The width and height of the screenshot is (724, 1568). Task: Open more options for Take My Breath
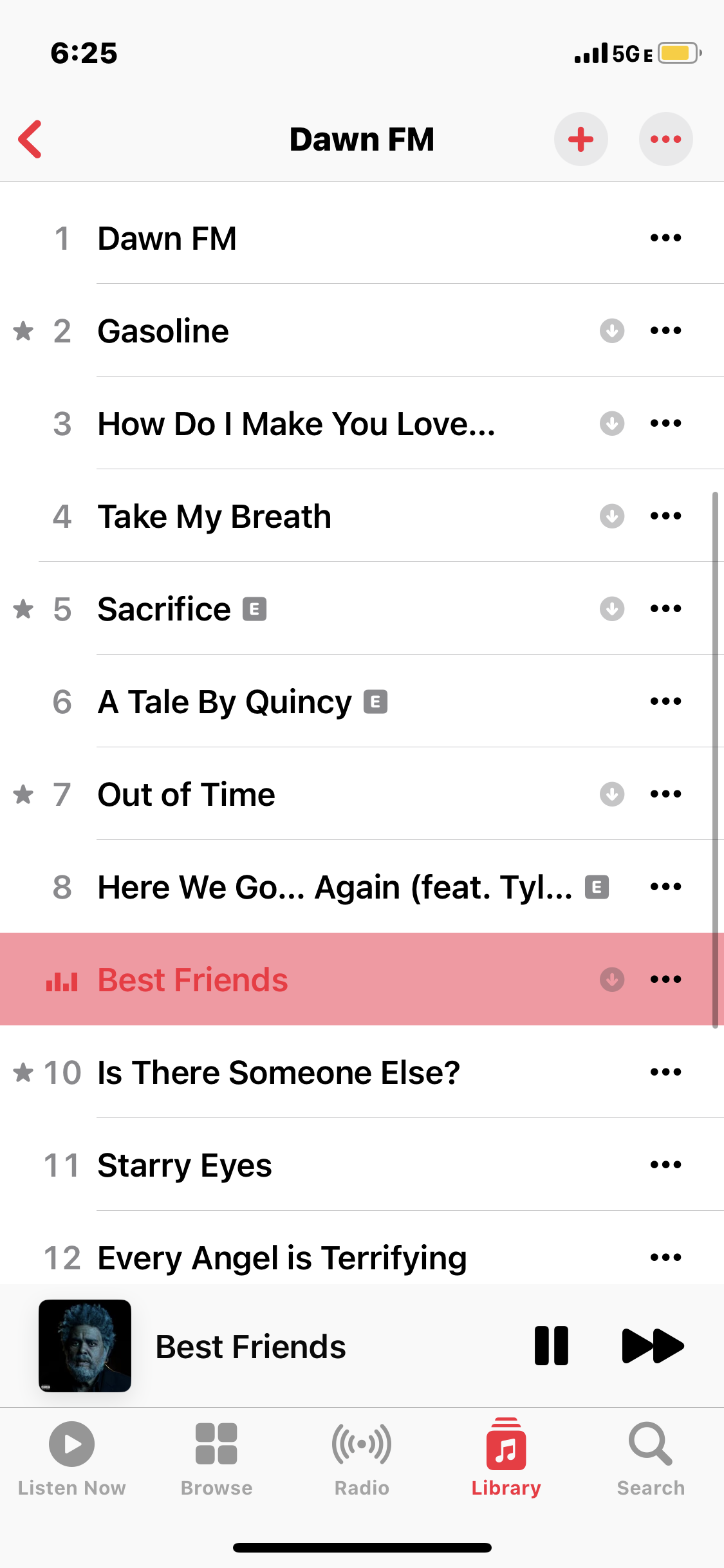point(665,516)
